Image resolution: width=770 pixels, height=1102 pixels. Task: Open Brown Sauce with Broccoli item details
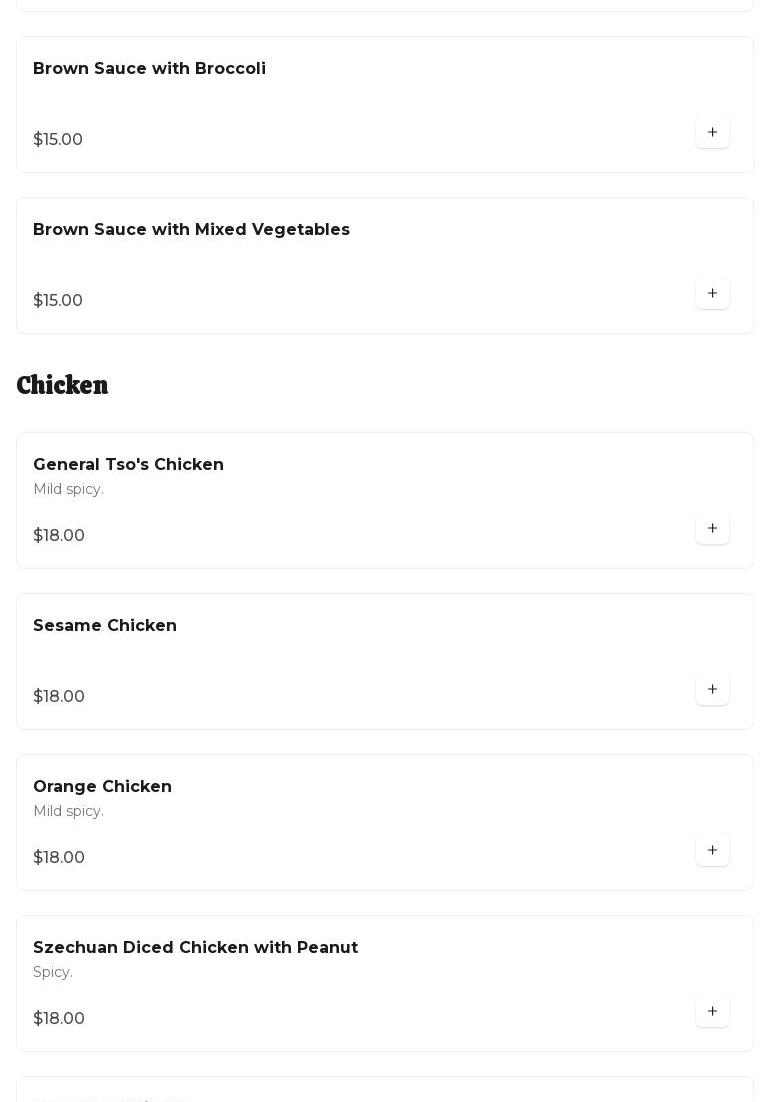pos(149,69)
